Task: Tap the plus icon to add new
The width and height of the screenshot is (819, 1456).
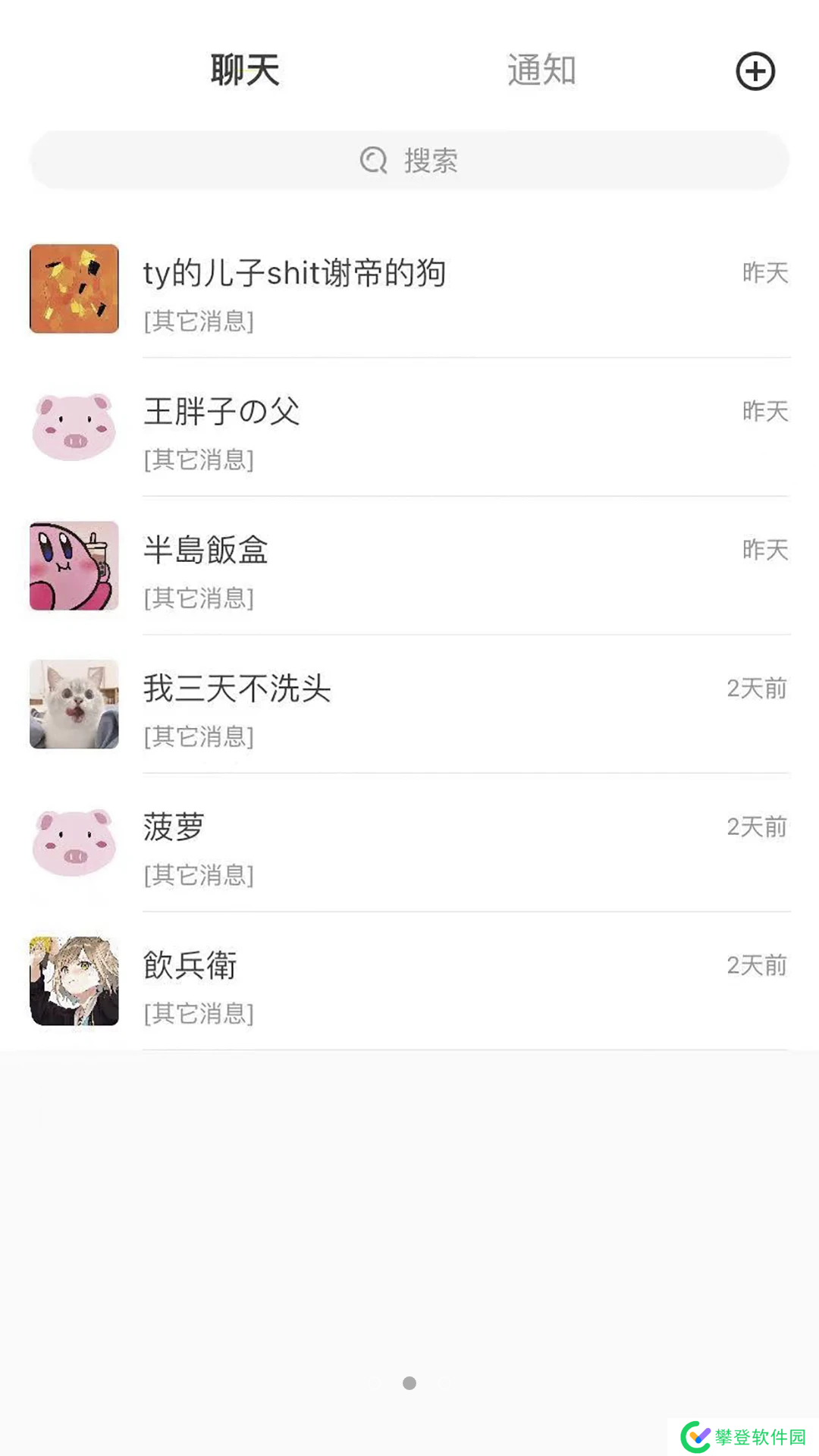Action: point(755,72)
